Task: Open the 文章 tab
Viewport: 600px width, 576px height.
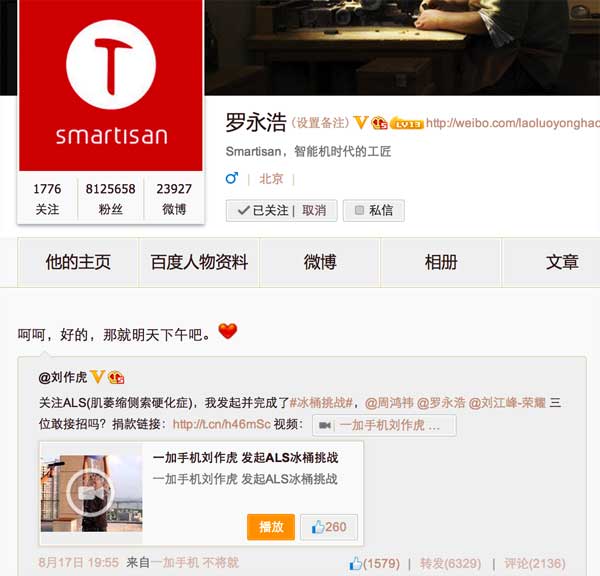Action: 561,263
